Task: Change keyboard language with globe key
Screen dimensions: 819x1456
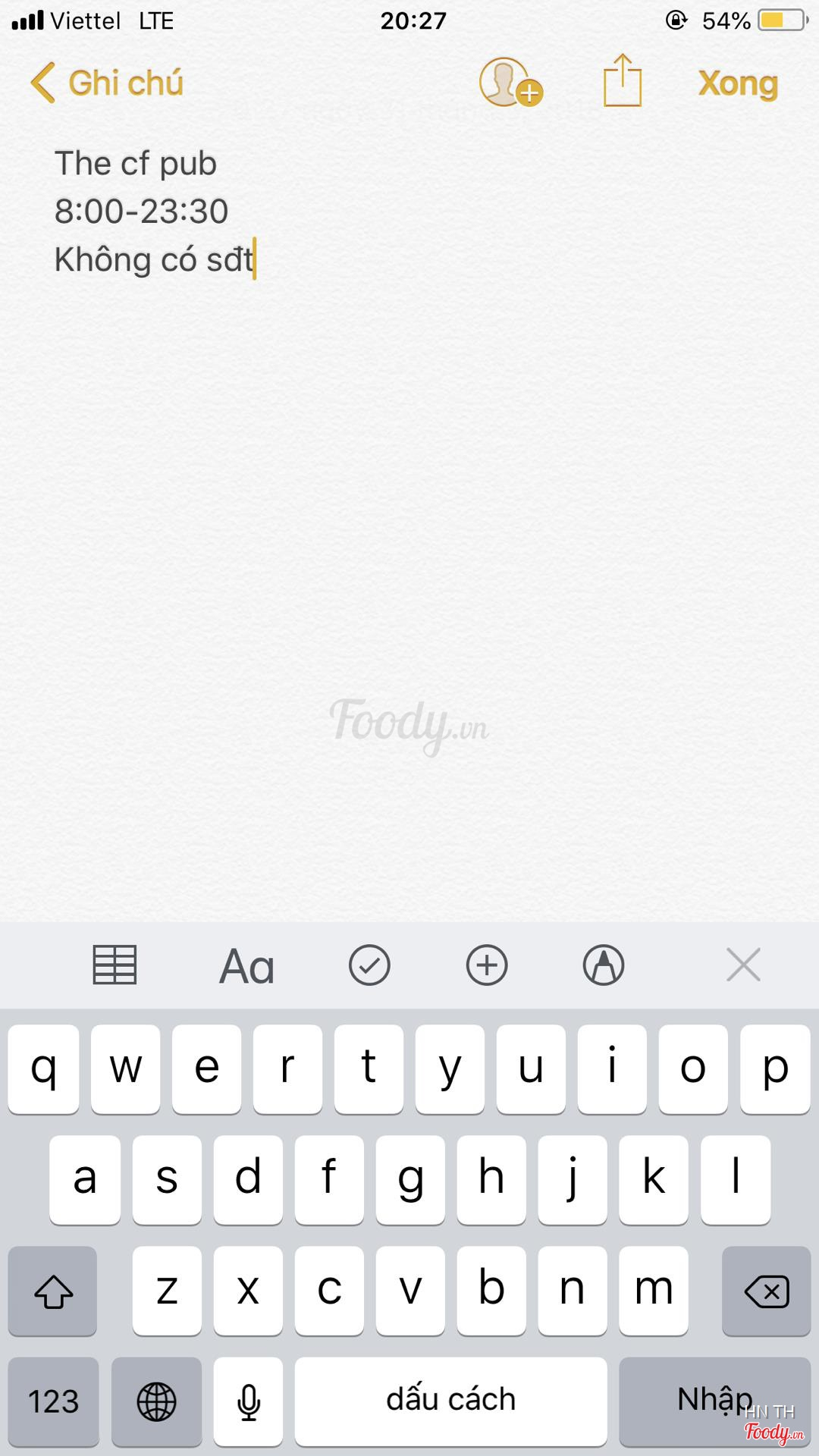Action: click(156, 1401)
